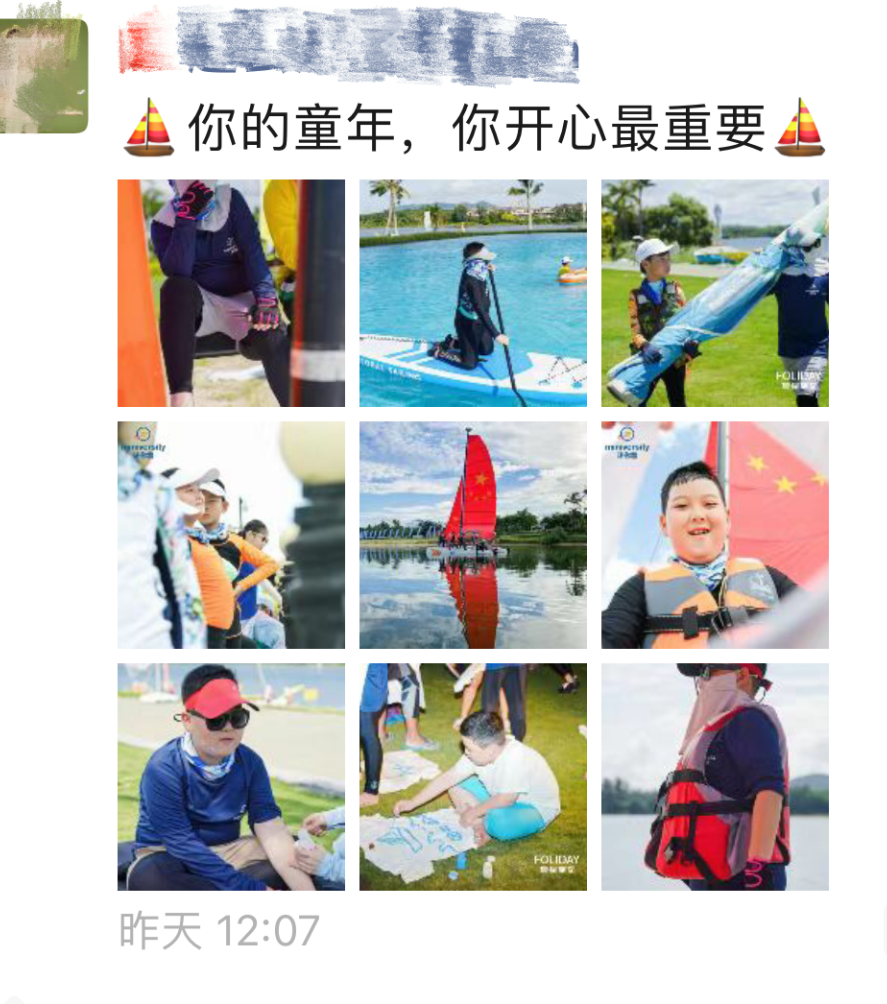Open the poster's blurred username

348,46
